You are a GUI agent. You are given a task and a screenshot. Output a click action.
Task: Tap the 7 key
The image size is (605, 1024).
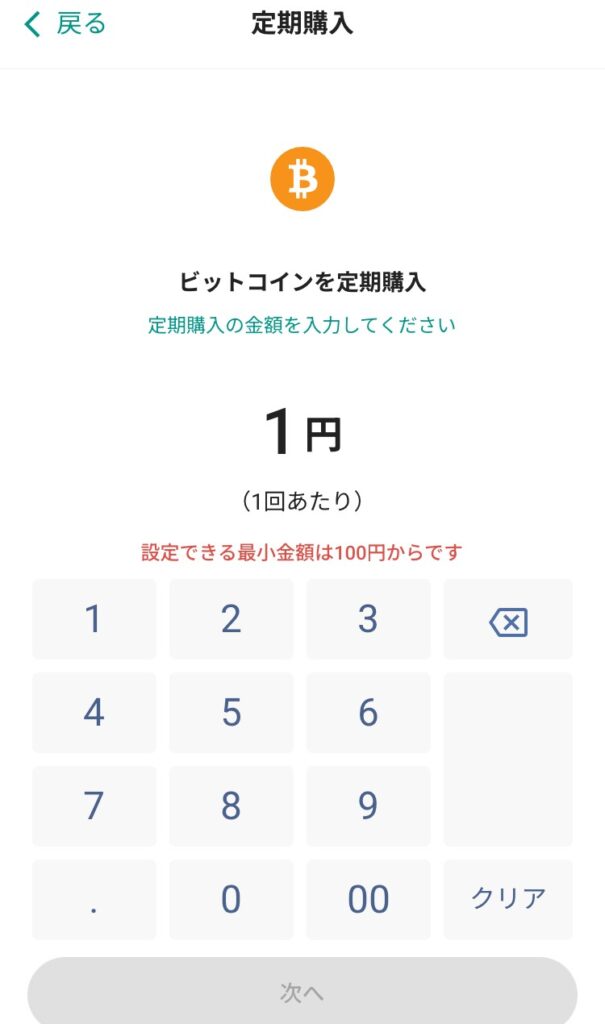click(x=94, y=806)
